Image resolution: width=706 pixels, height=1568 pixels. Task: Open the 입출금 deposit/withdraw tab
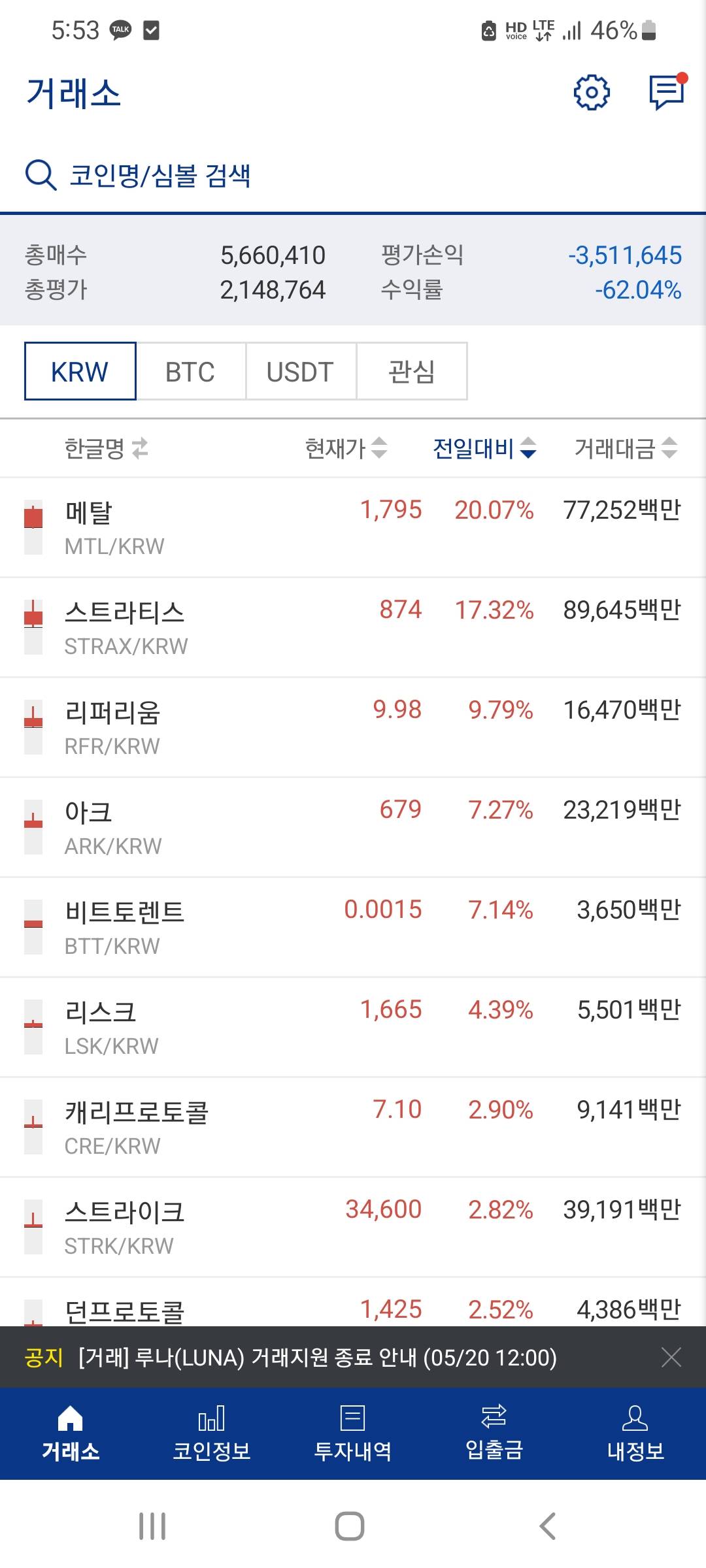[494, 1434]
